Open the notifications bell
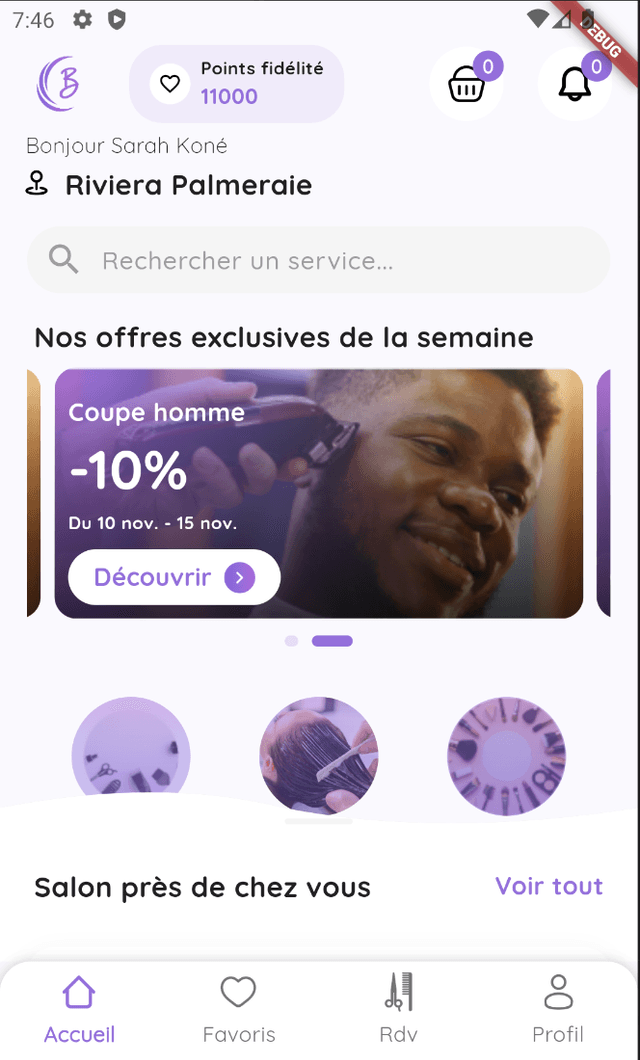640x1060 pixels. click(575, 85)
